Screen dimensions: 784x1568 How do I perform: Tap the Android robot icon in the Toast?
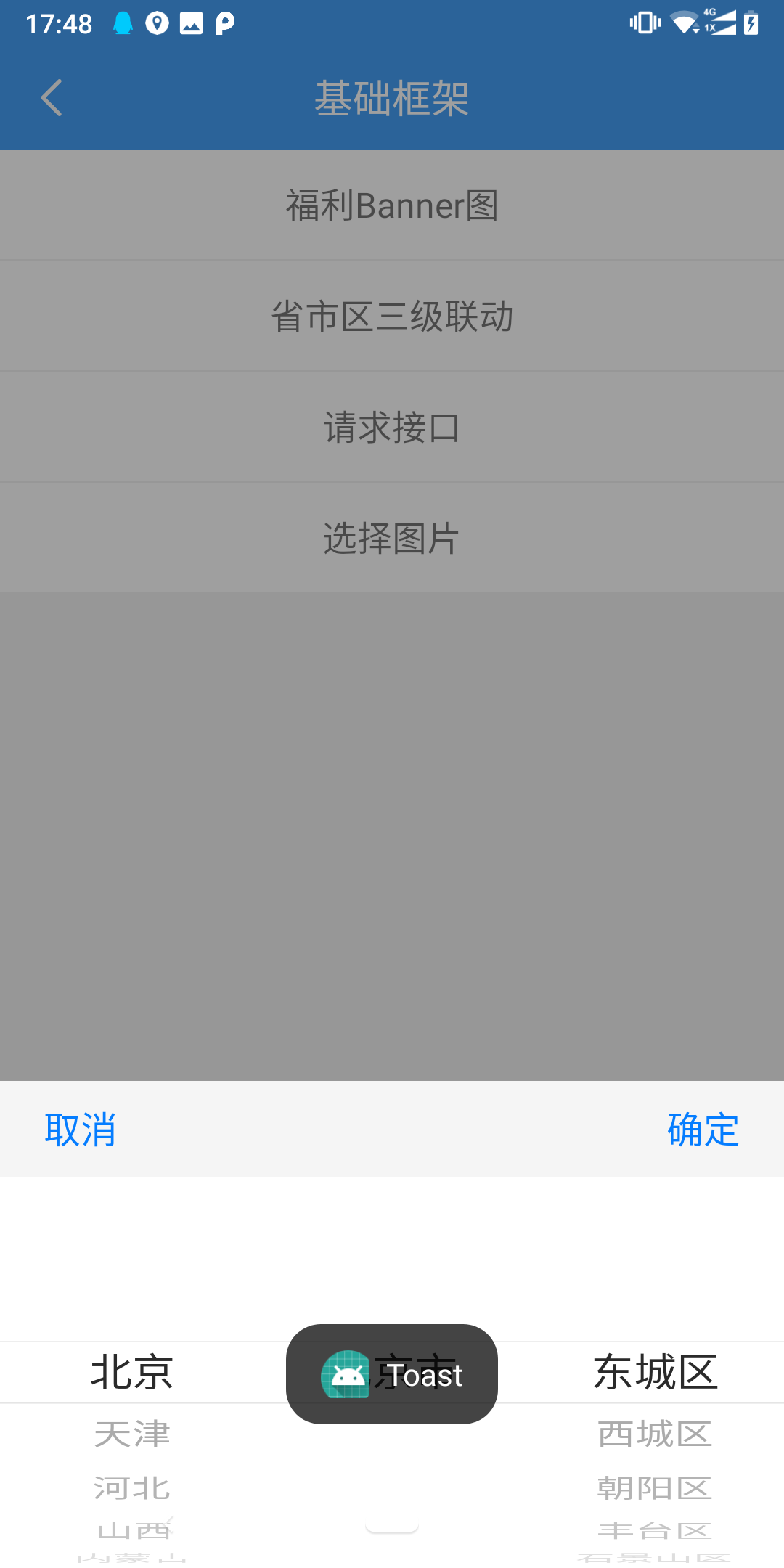347,1374
